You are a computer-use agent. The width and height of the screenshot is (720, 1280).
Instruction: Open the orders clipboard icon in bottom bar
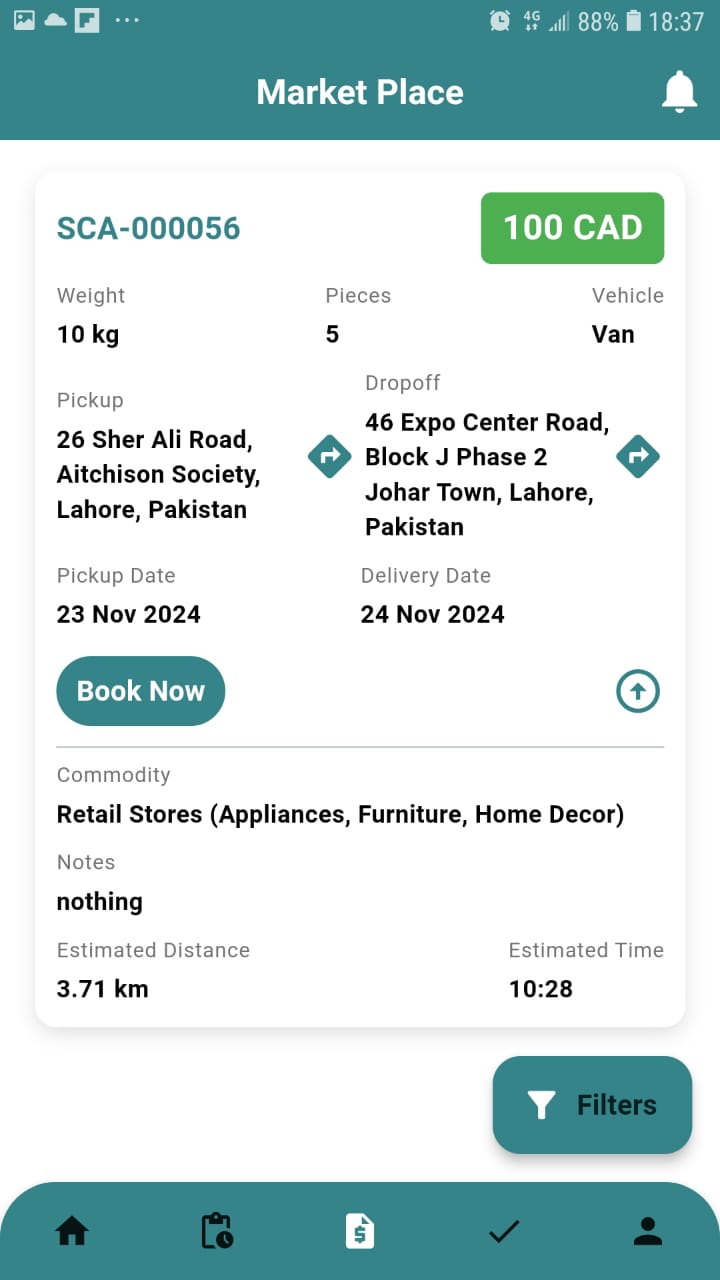(216, 1231)
